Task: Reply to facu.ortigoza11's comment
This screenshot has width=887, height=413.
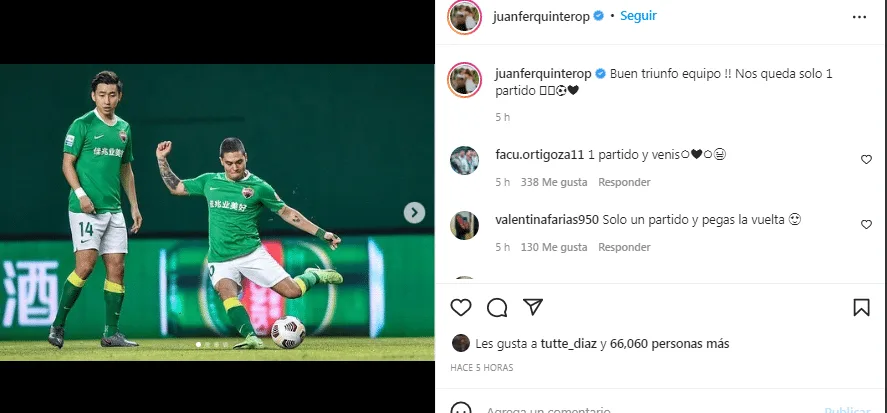Action: [624, 183]
